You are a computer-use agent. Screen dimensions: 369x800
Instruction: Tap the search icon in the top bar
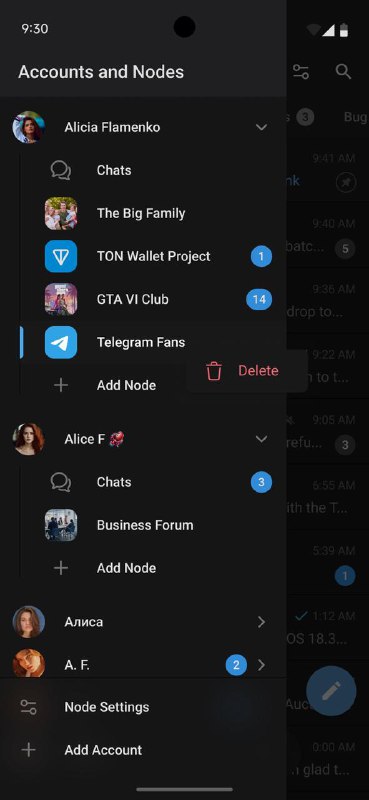pyautogui.click(x=343, y=72)
